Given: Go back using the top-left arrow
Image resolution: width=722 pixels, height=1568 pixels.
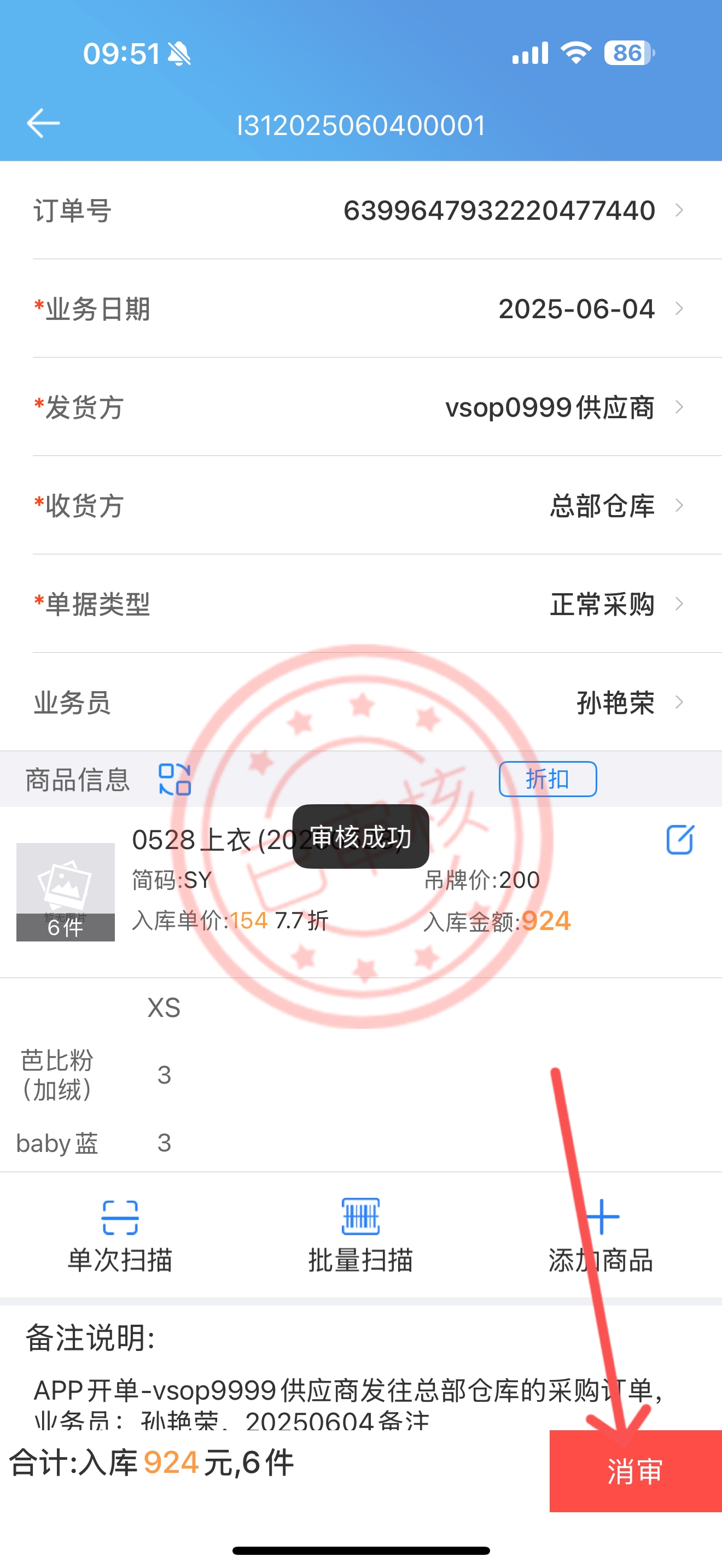Looking at the screenshot, I should point(43,124).
